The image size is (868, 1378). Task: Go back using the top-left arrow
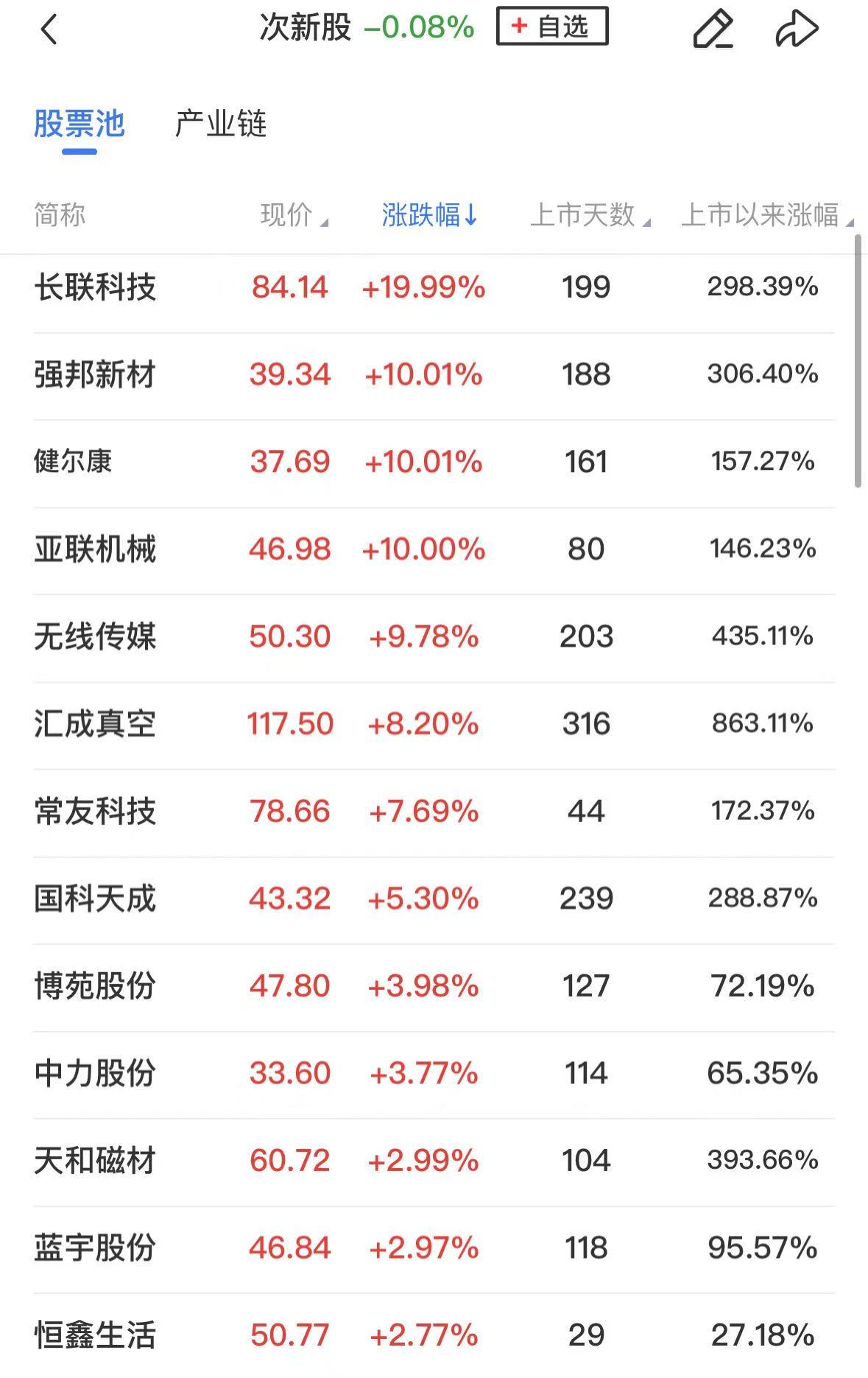click(x=49, y=30)
